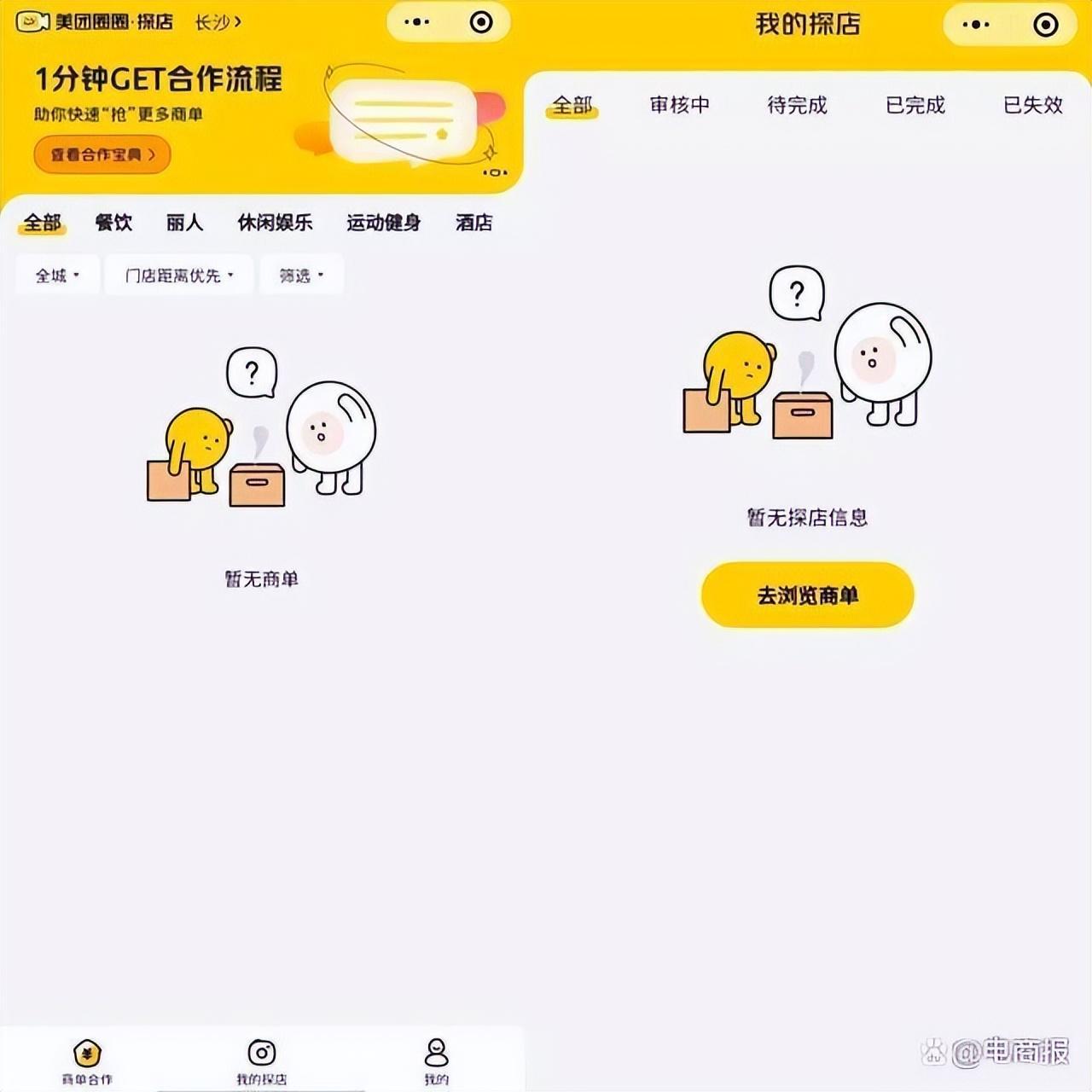The height and width of the screenshot is (1092, 1092).
Task: Close the 我的探店 mini program
Action: (1045, 25)
